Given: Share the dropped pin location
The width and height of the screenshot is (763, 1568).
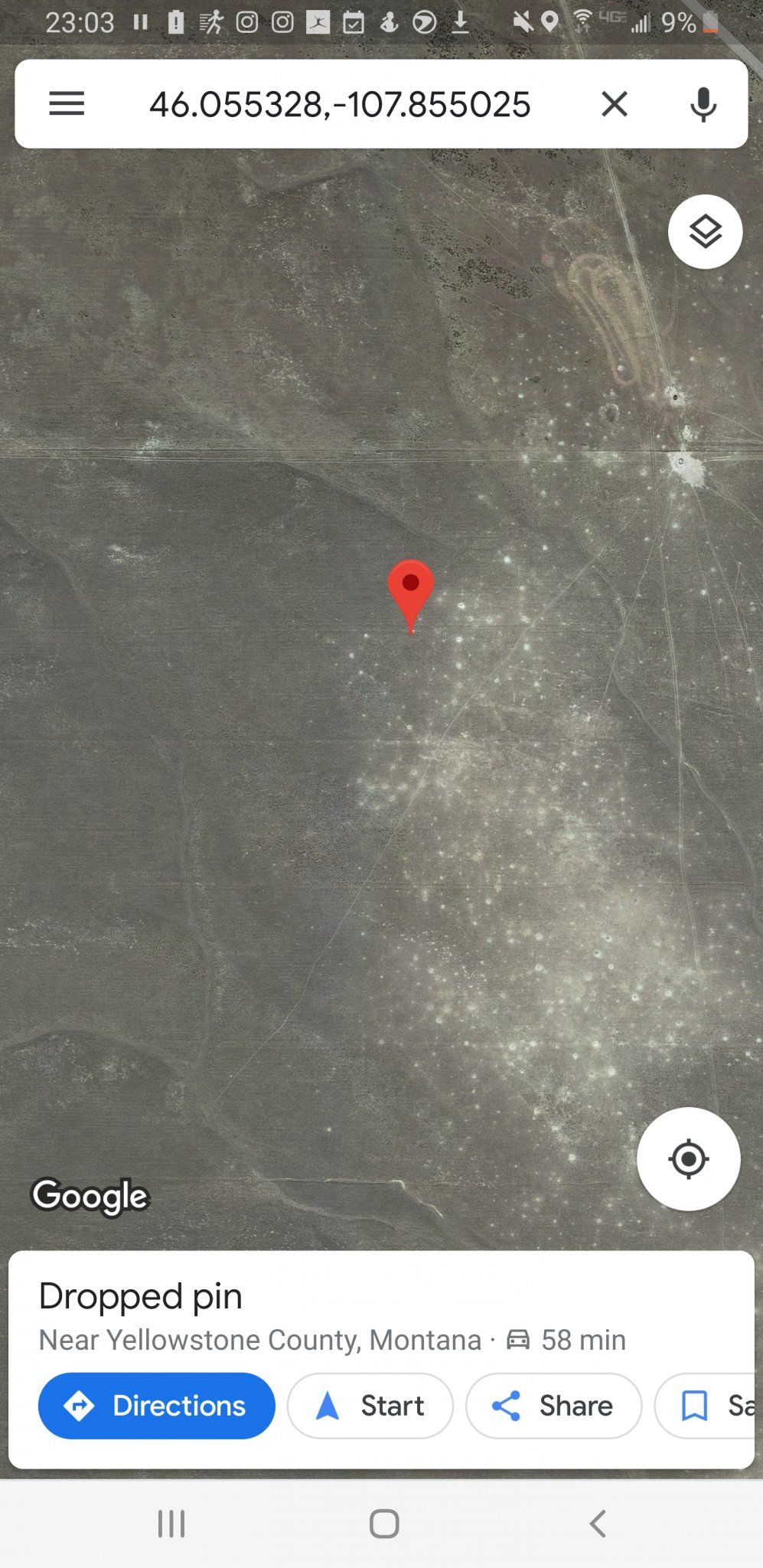Looking at the screenshot, I should tap(553, 1406).
